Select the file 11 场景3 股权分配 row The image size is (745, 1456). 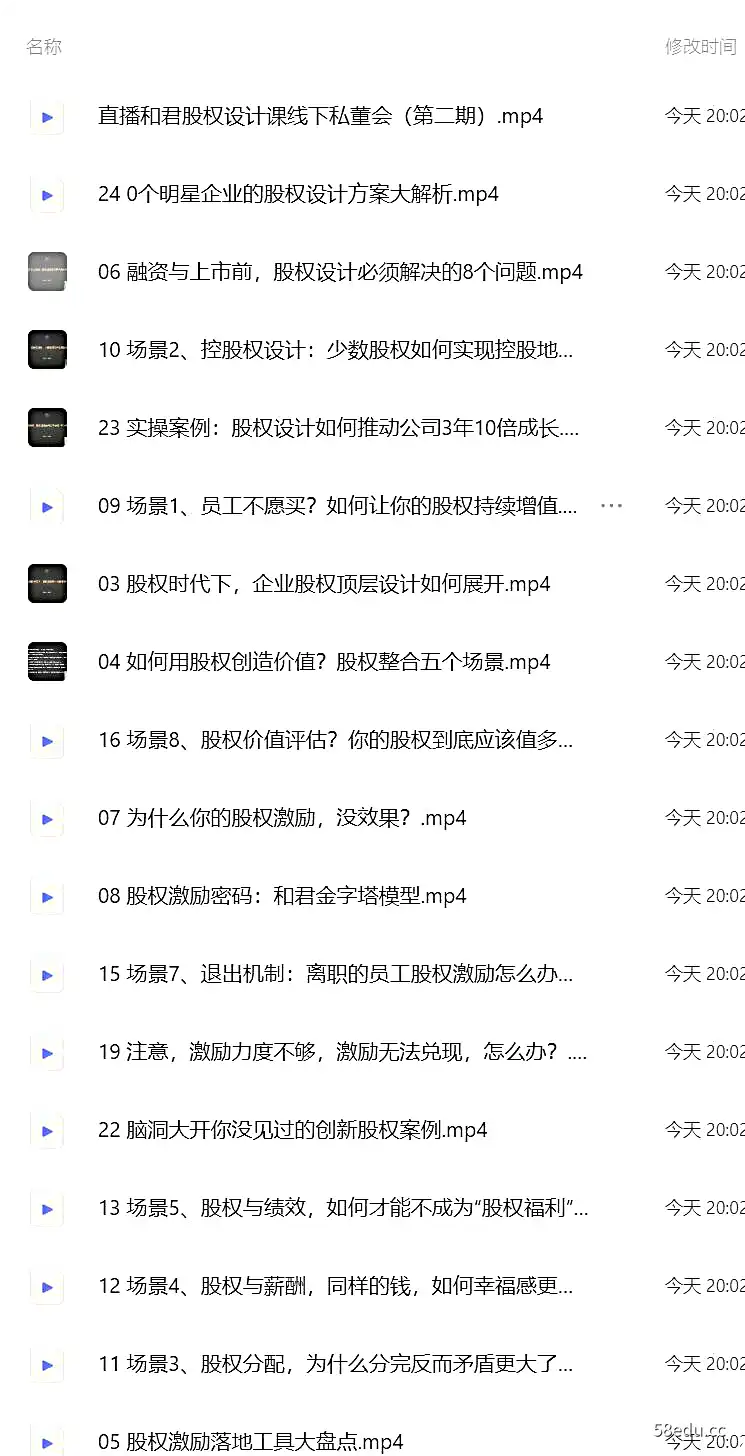click(x=335, y=1364)
